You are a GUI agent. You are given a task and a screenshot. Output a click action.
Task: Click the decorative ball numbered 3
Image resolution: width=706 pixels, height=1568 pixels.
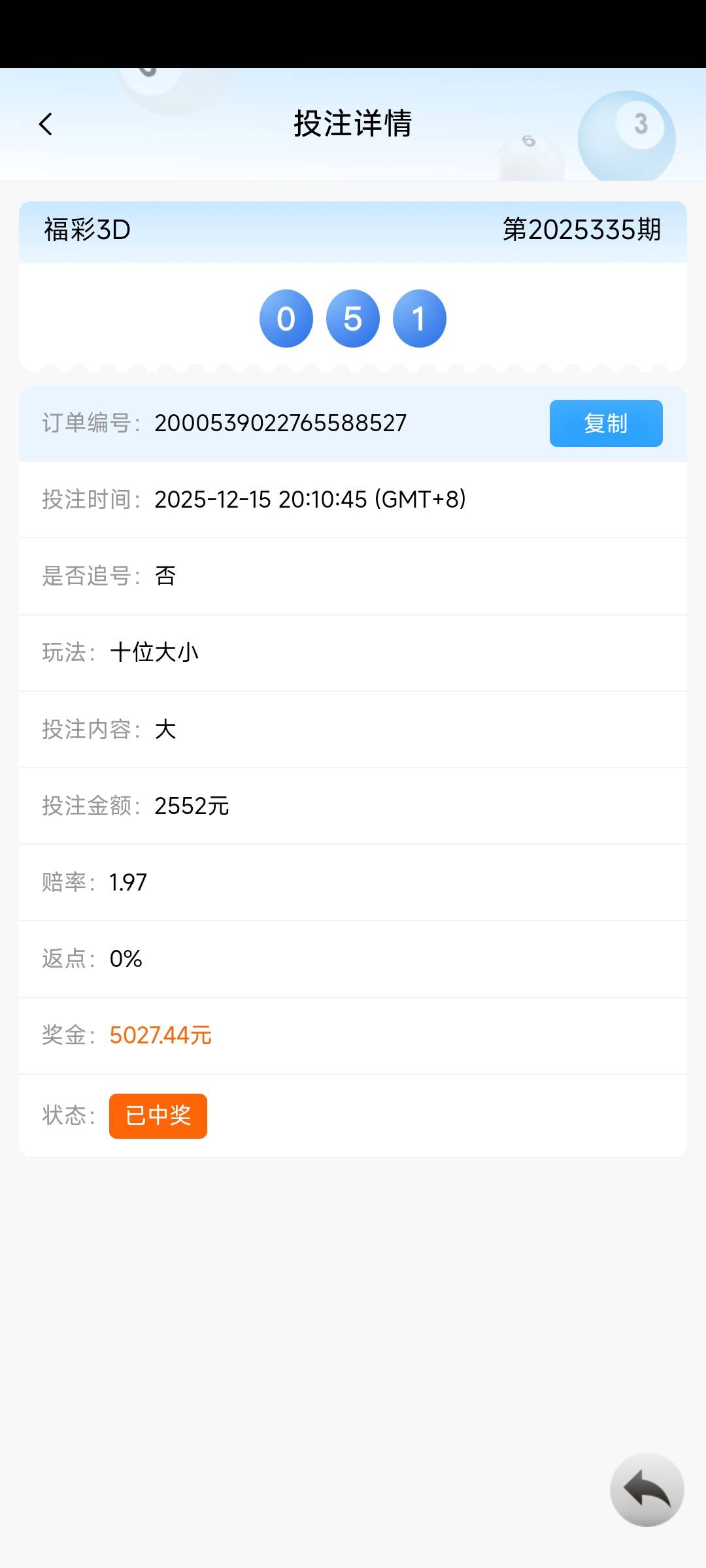pos(640,125)
